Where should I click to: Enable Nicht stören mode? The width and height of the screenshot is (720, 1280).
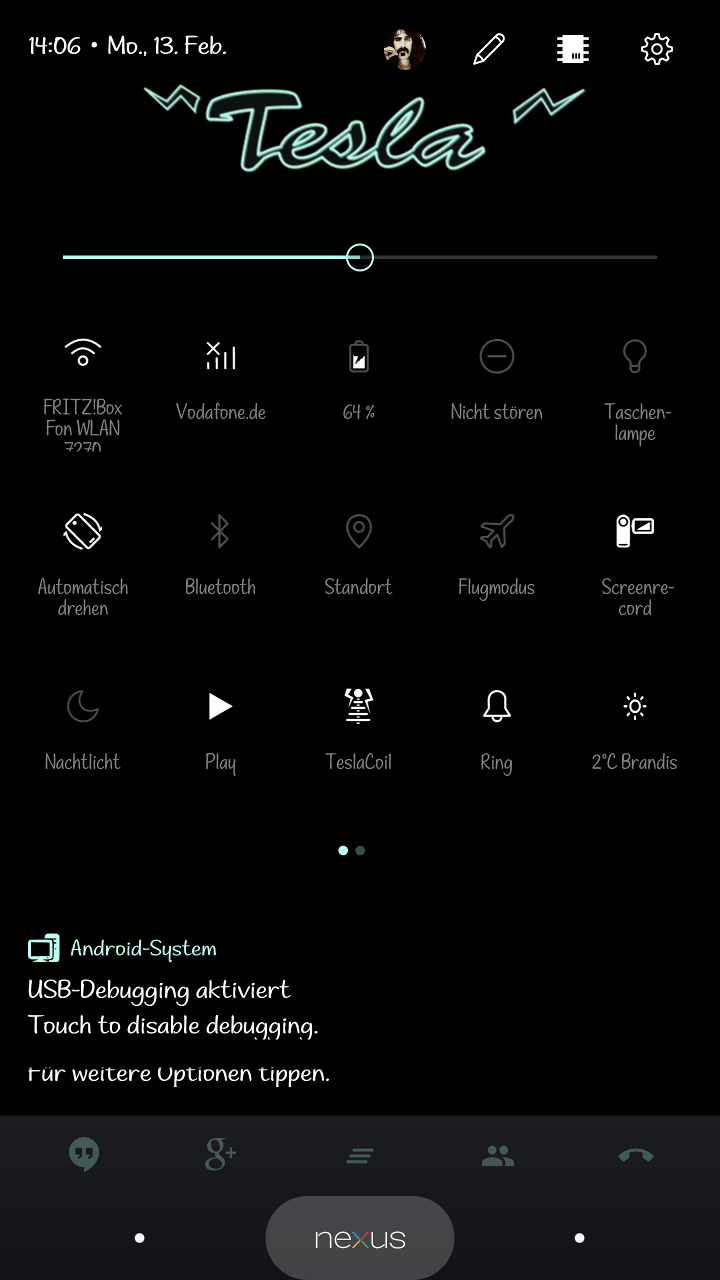496,357
